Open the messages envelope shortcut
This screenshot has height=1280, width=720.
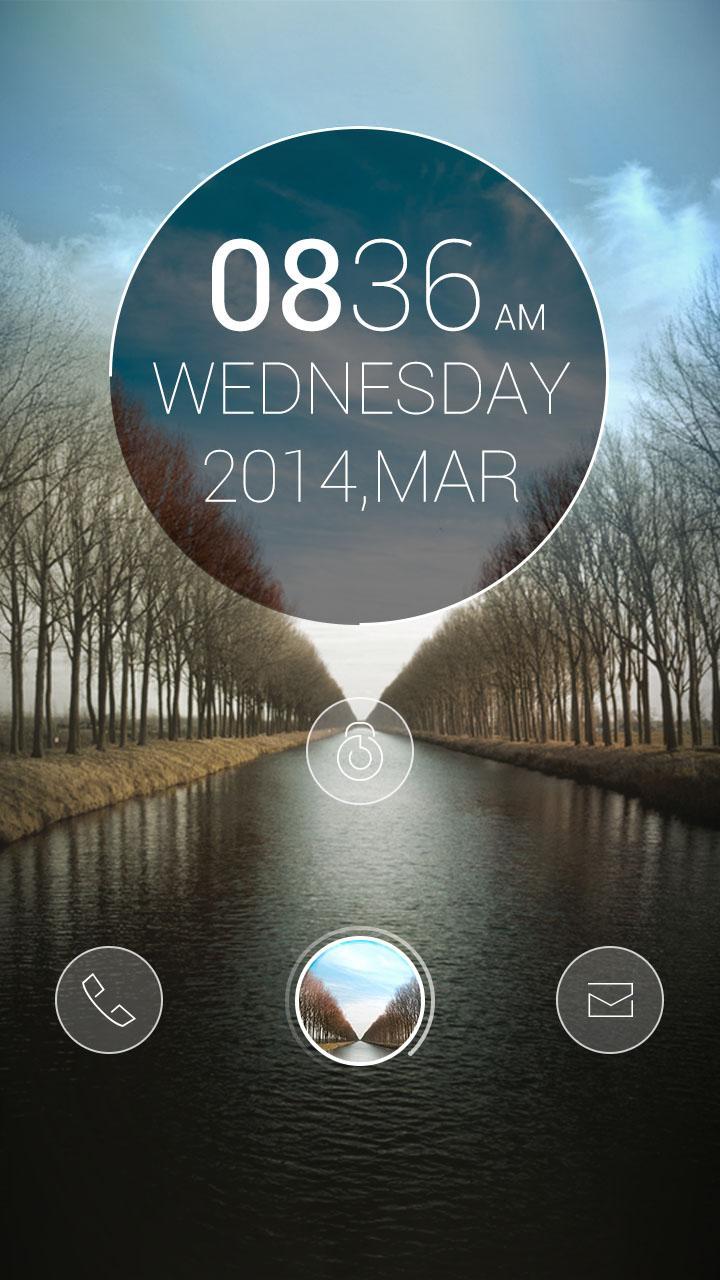tap(610, 999)
